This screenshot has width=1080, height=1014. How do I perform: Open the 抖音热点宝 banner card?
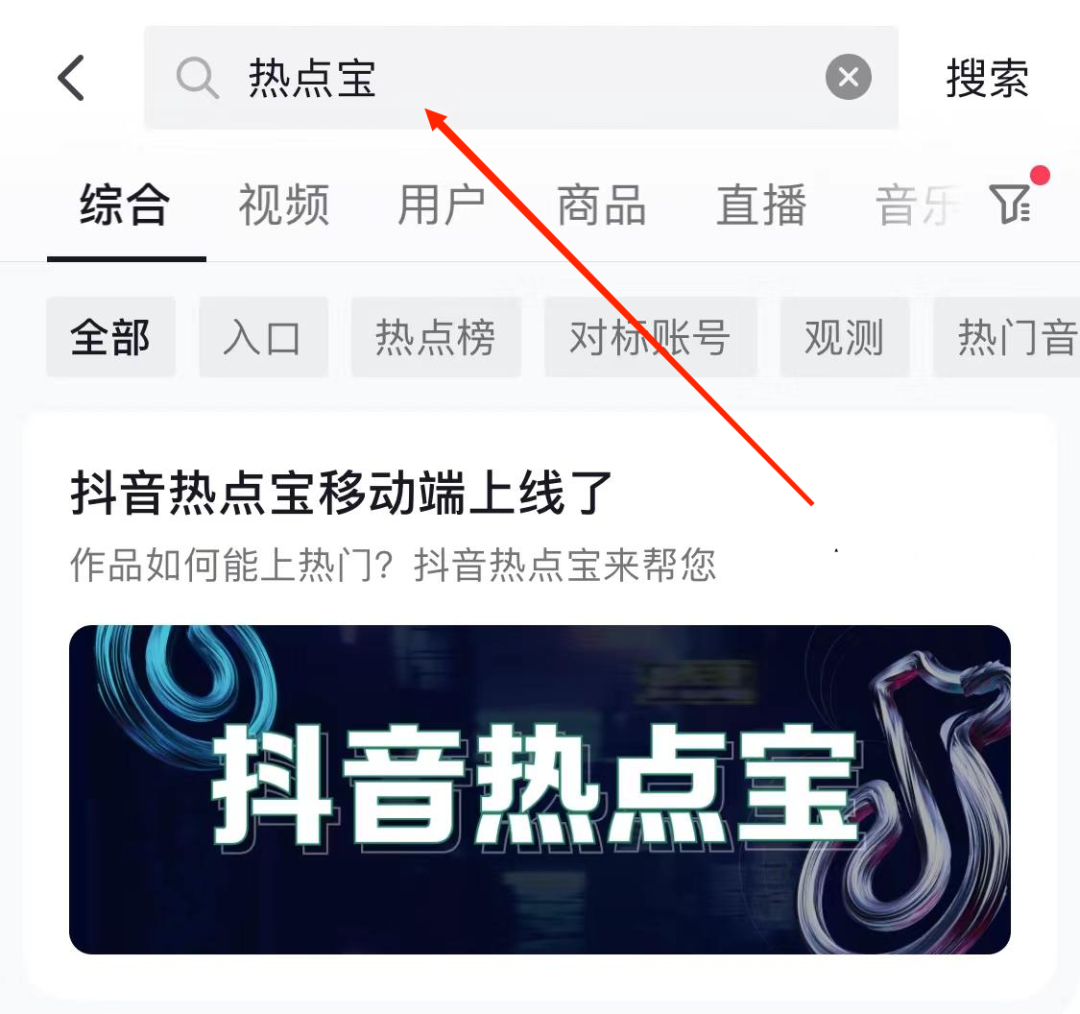point(540,788)
